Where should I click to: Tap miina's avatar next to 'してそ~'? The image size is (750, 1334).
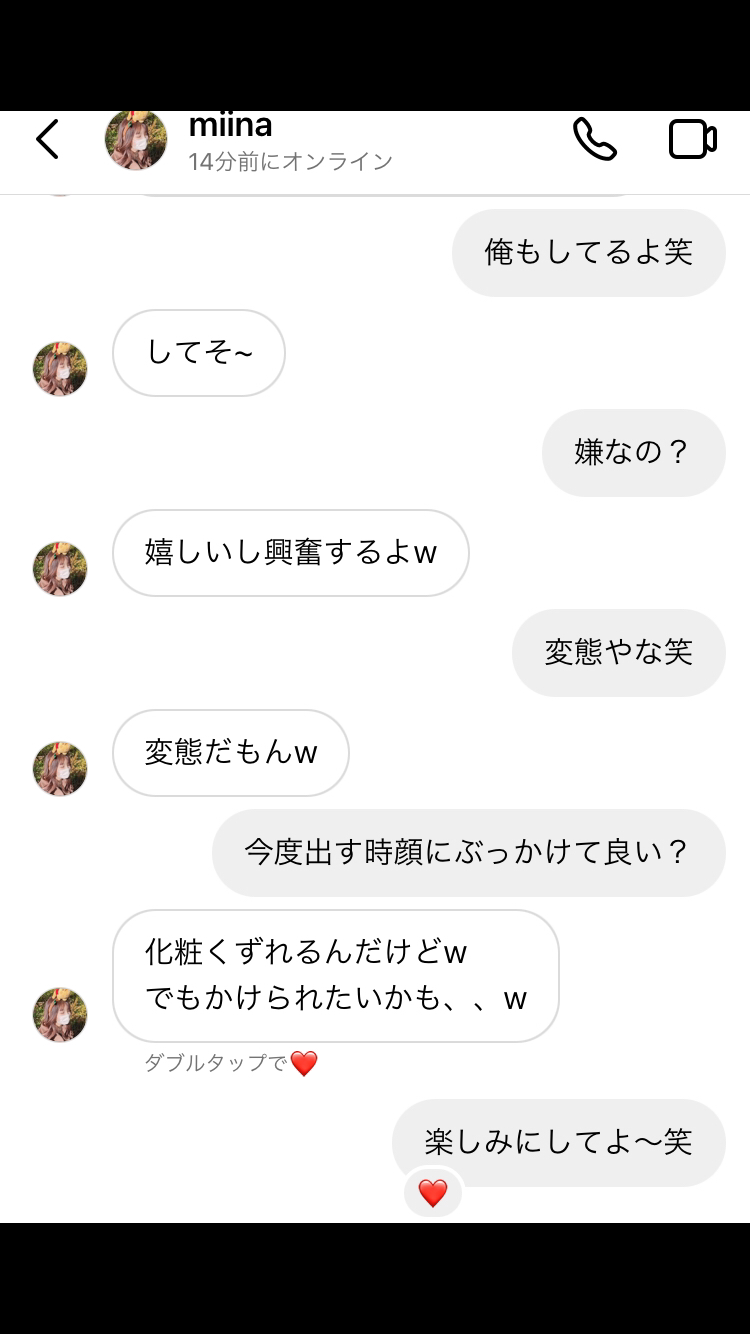click(60, 369)
